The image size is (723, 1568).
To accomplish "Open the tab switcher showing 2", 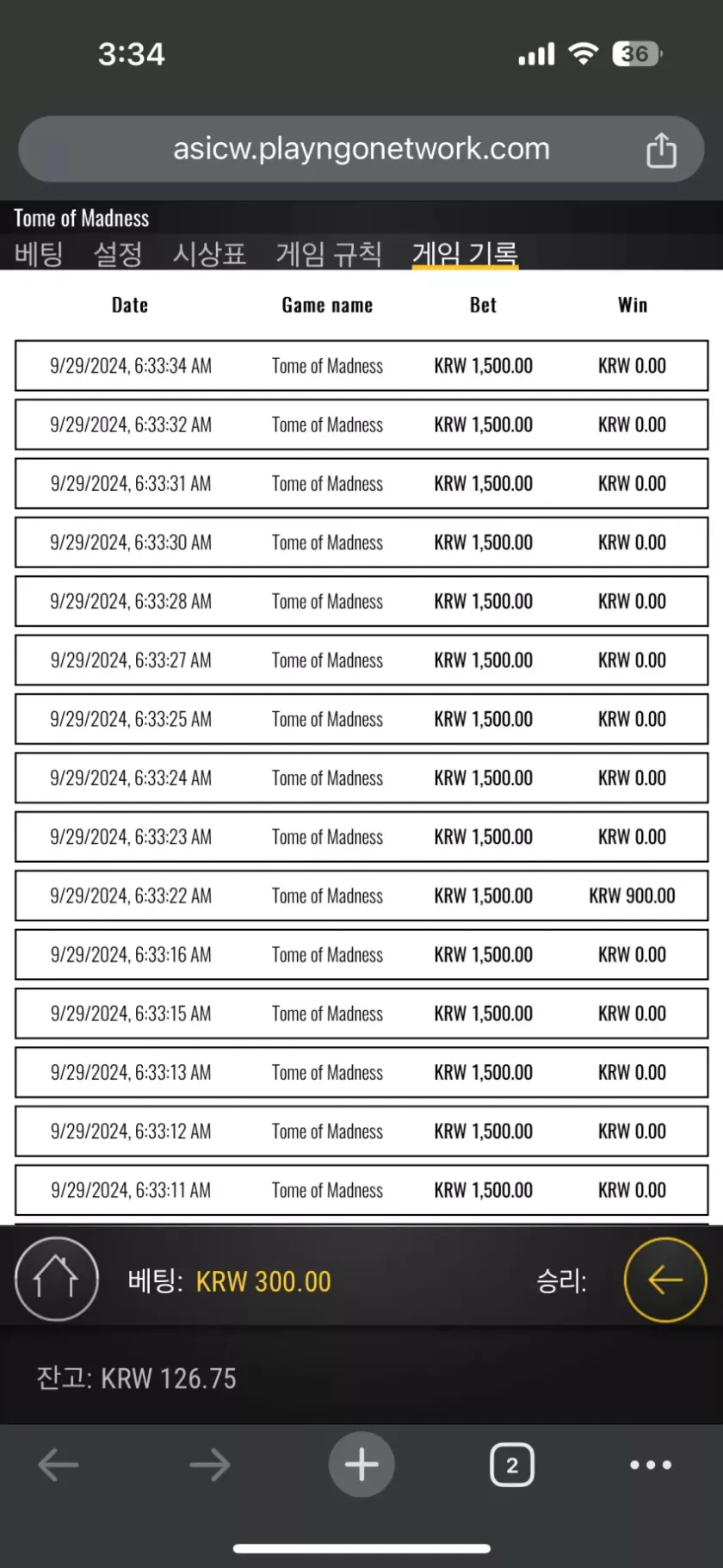I will tap(512, 1465).
